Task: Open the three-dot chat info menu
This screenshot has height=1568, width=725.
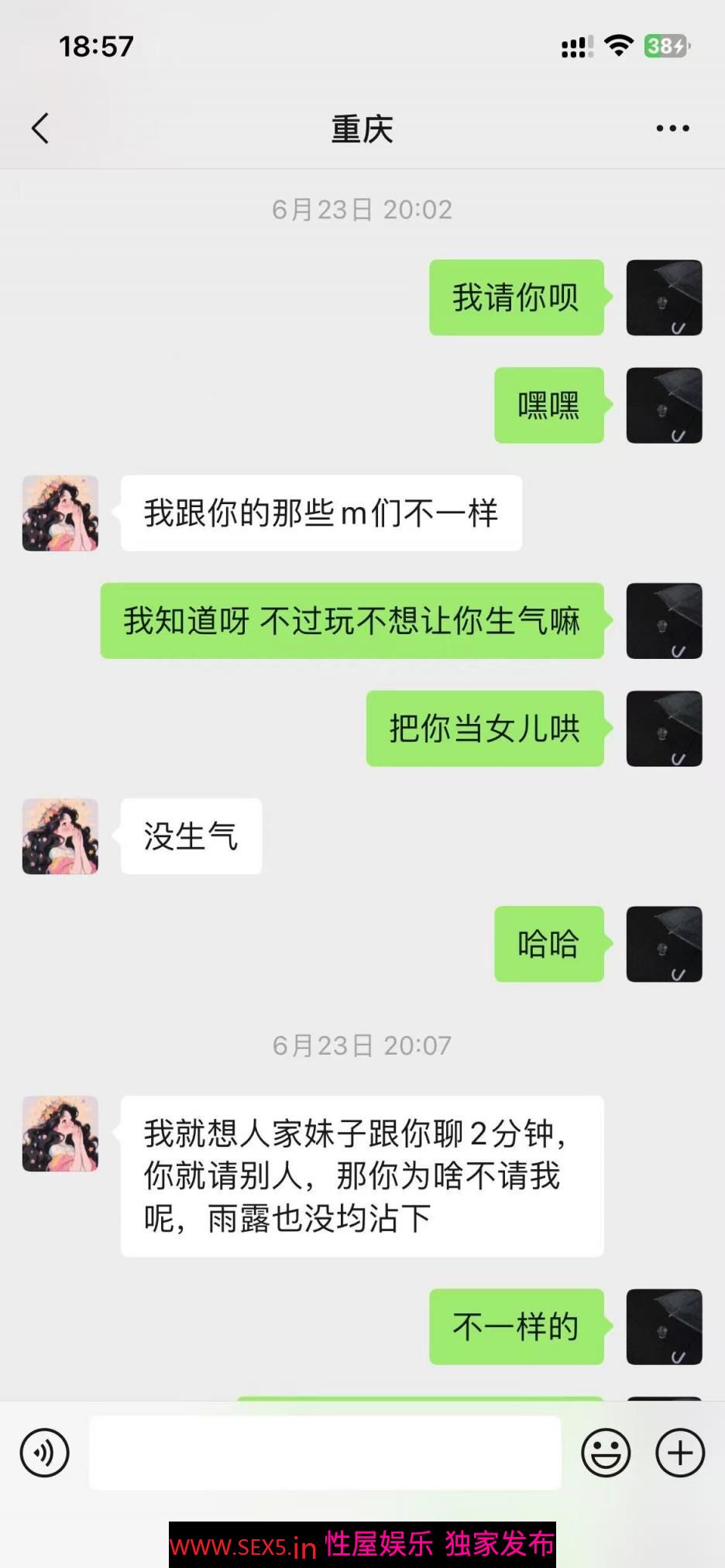Action: click(672, 129)
